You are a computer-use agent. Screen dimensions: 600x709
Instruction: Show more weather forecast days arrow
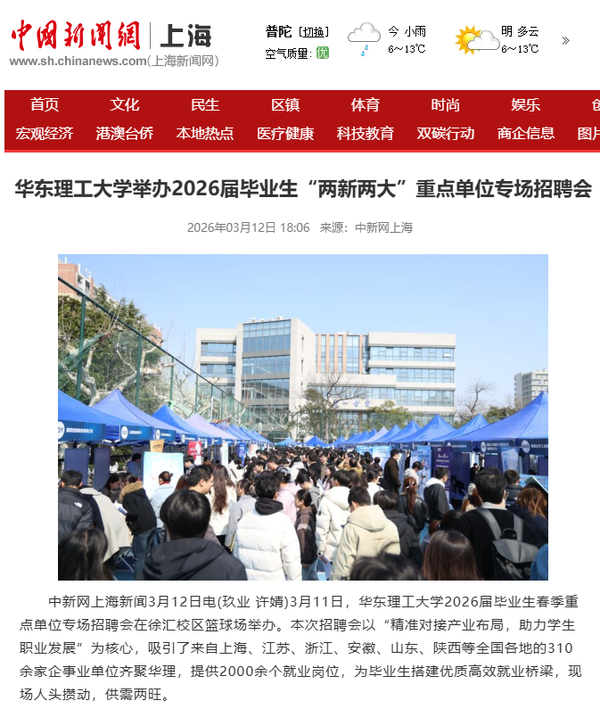565,41
